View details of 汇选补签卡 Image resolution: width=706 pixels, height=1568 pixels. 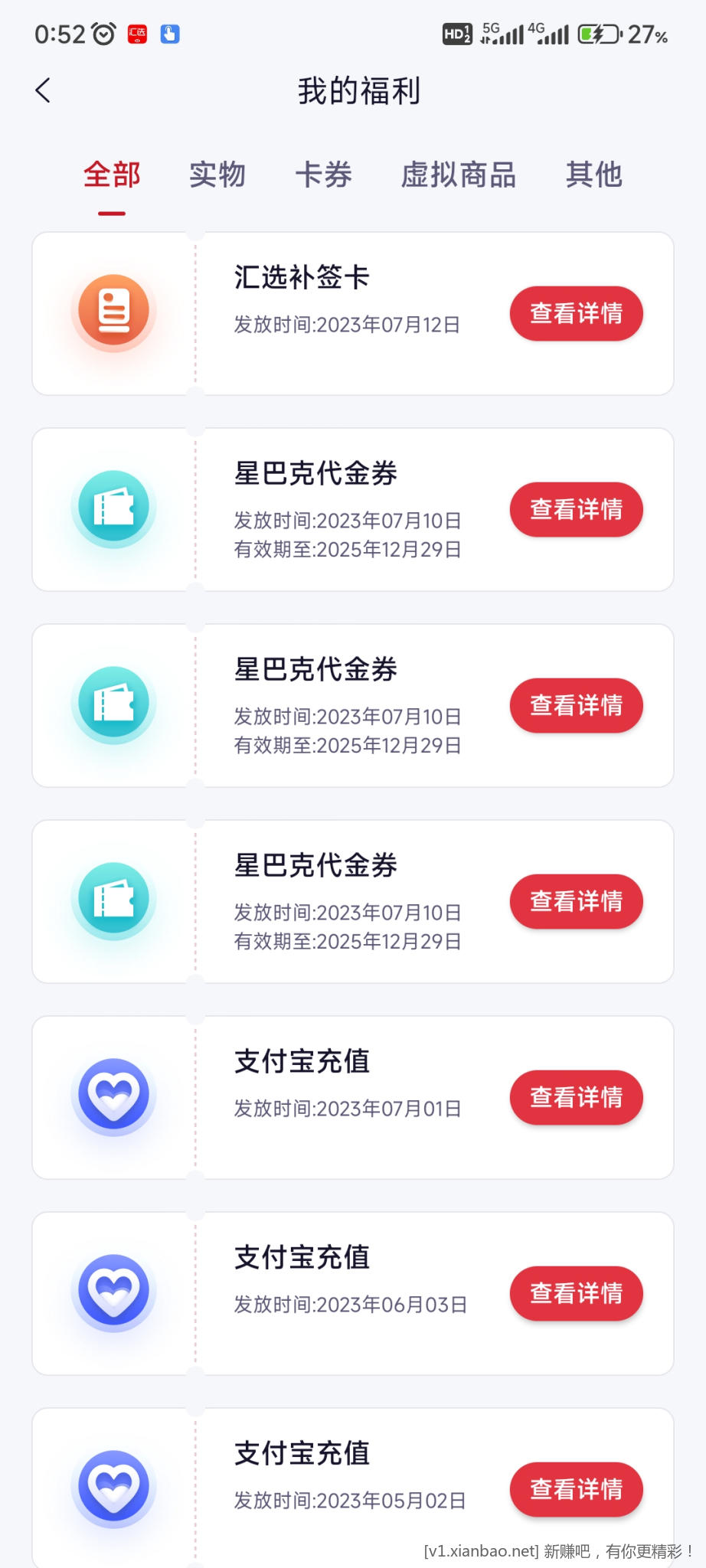tap(576, 313)
